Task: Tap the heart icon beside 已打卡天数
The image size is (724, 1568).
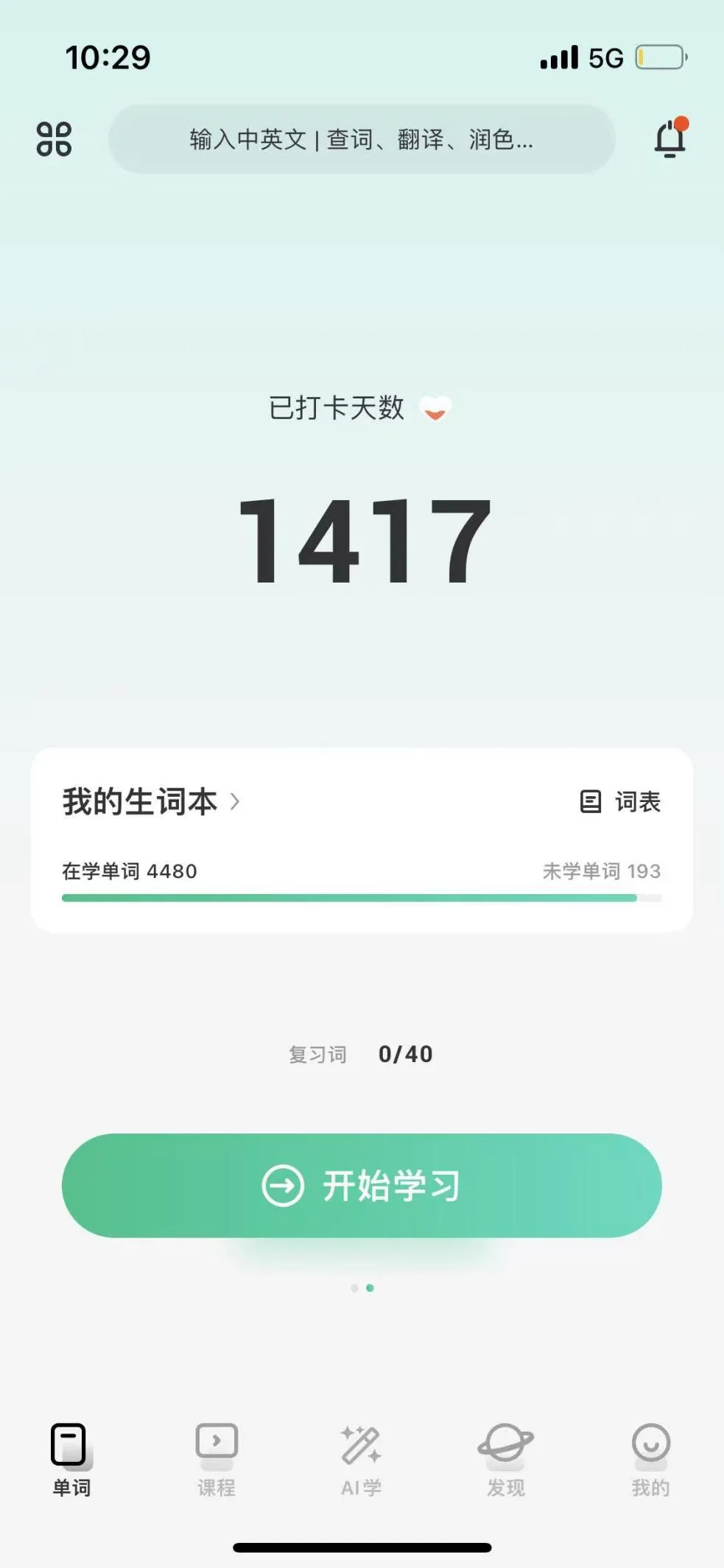Action: 435,408
